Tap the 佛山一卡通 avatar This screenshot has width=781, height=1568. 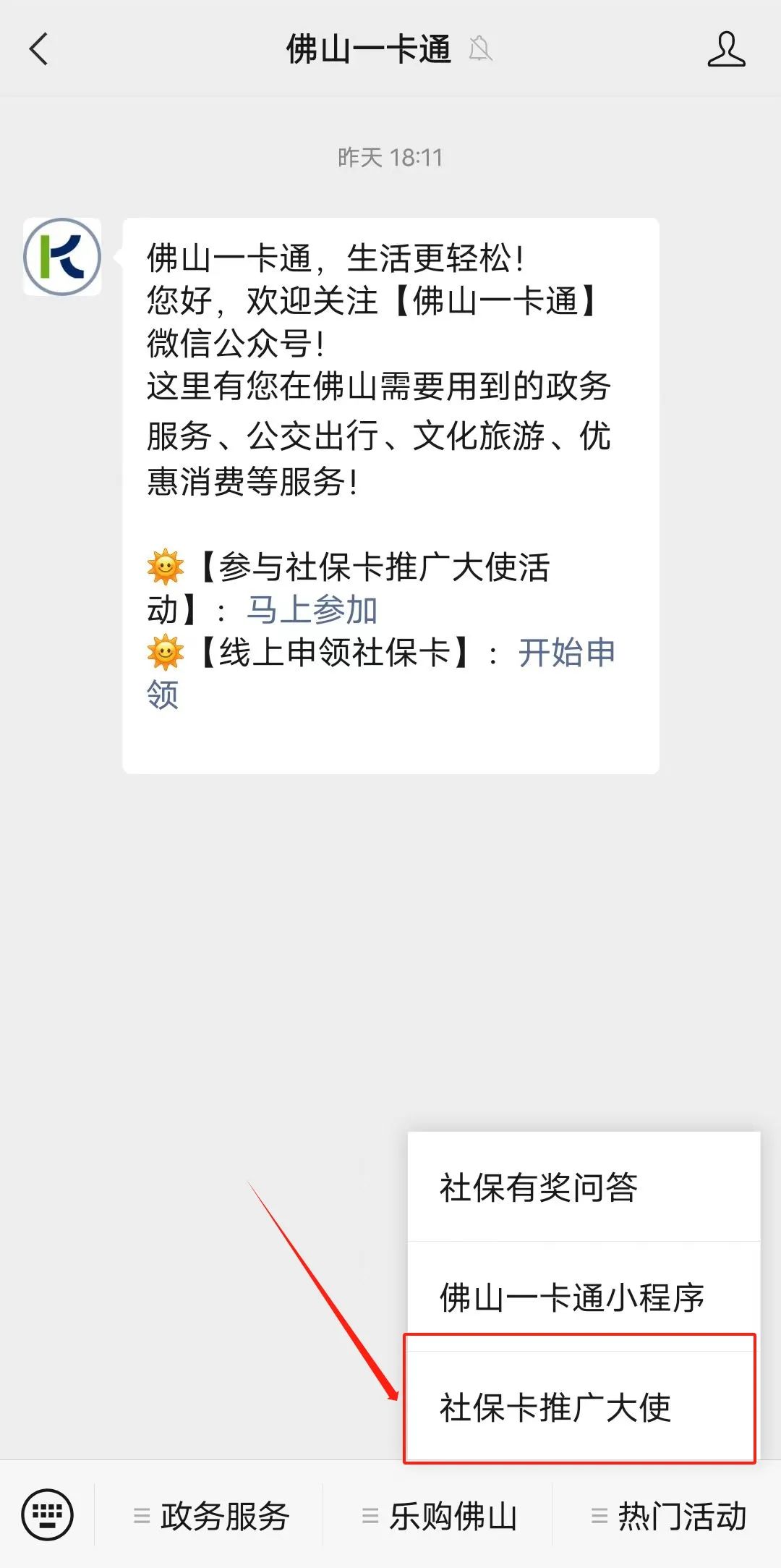62,257
